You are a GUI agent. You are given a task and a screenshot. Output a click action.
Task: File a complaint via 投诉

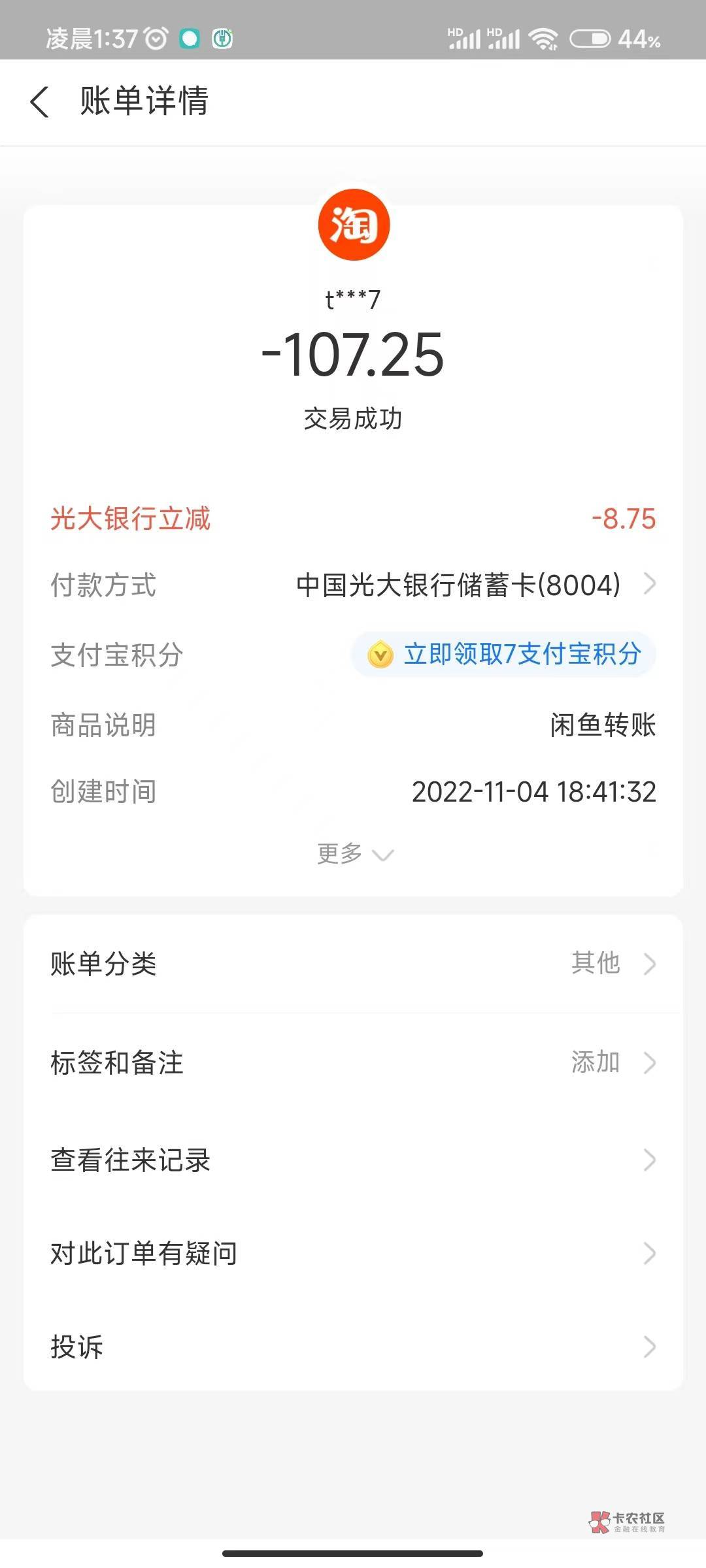(353, 1347)
